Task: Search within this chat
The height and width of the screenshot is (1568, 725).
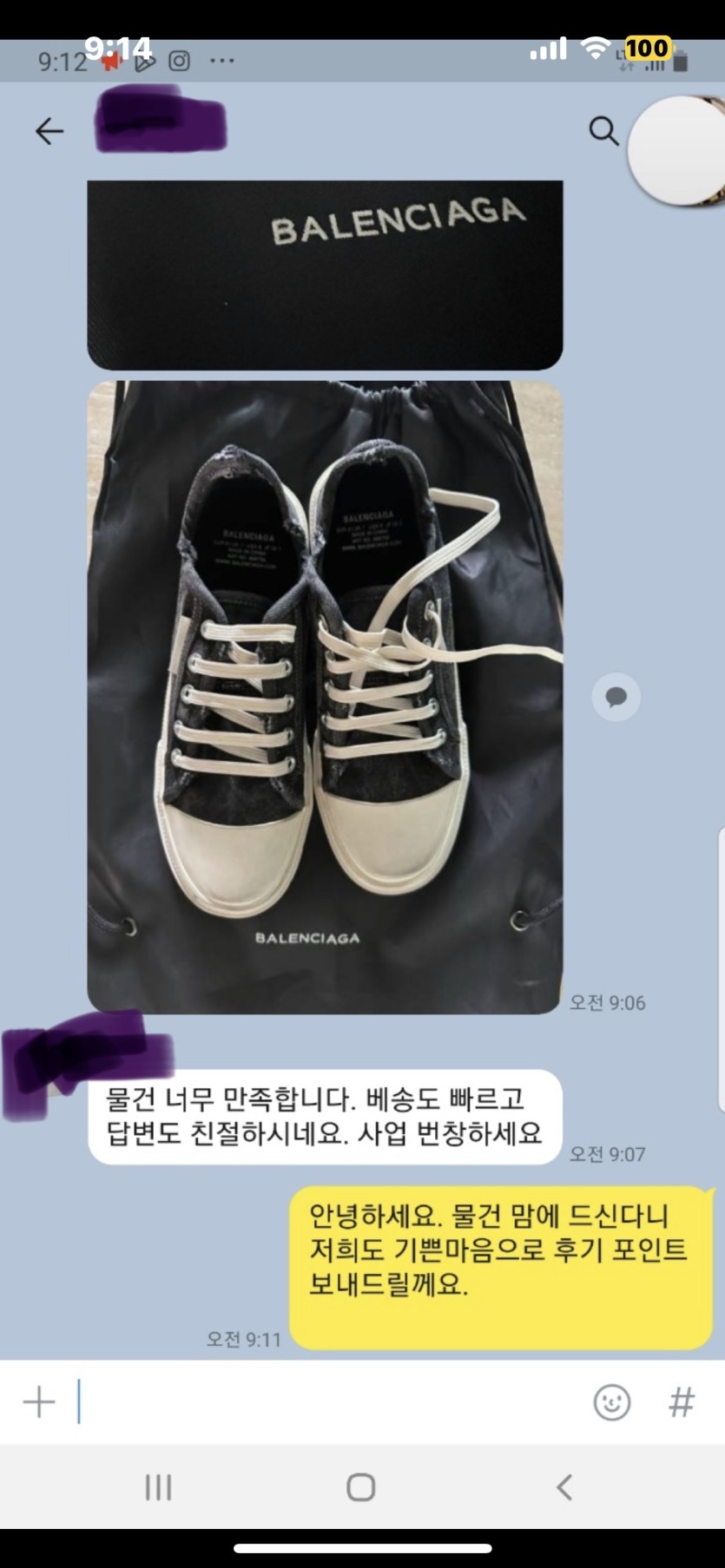Action: 603,131
